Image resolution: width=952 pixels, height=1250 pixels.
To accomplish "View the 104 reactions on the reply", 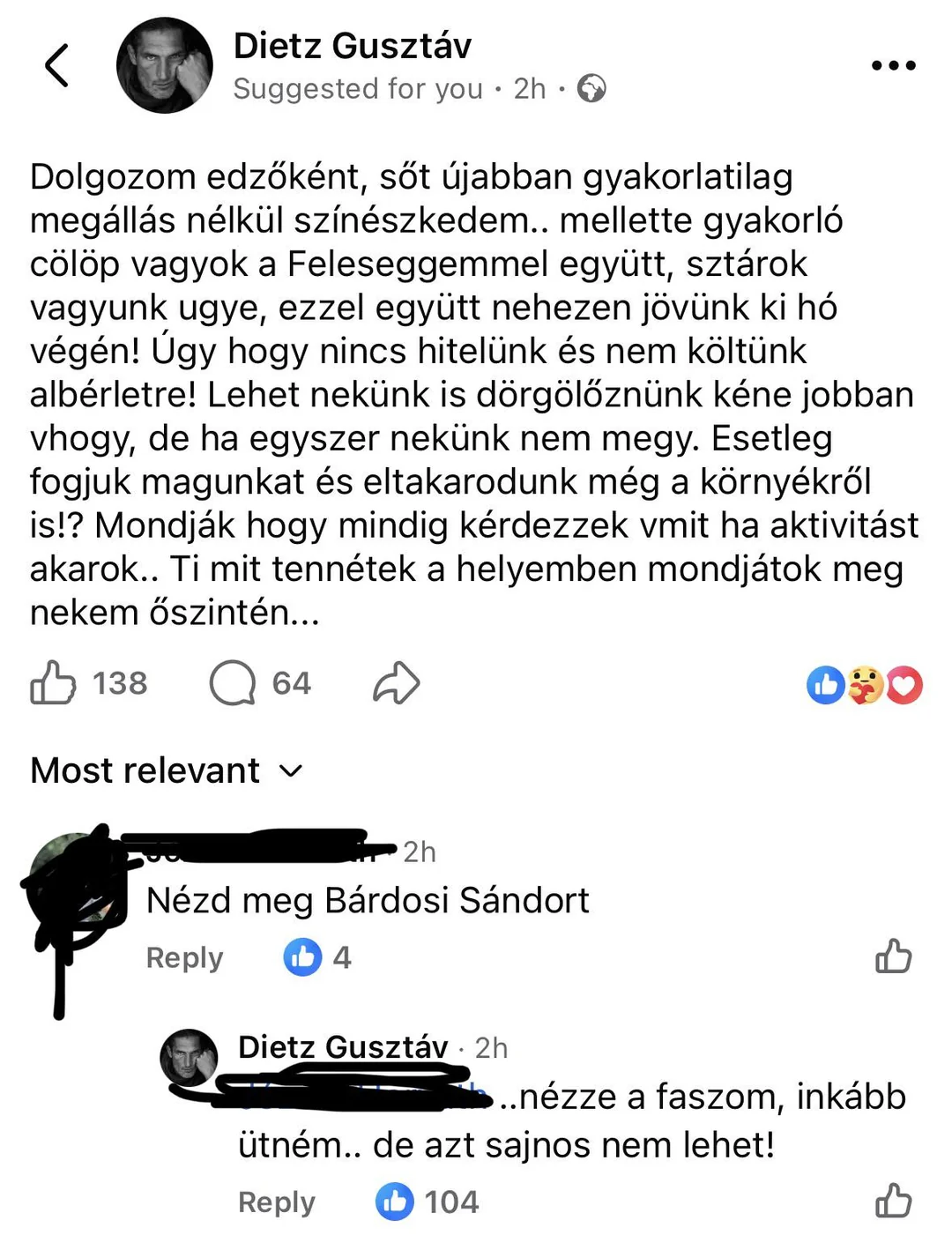I will (x=428, y=1202).
